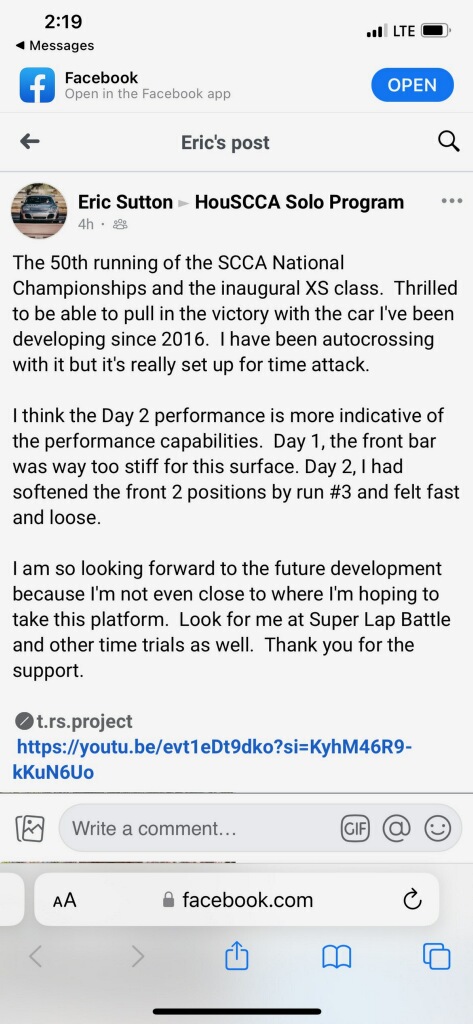Show all open Safari tabs

[x=436, y=957]
